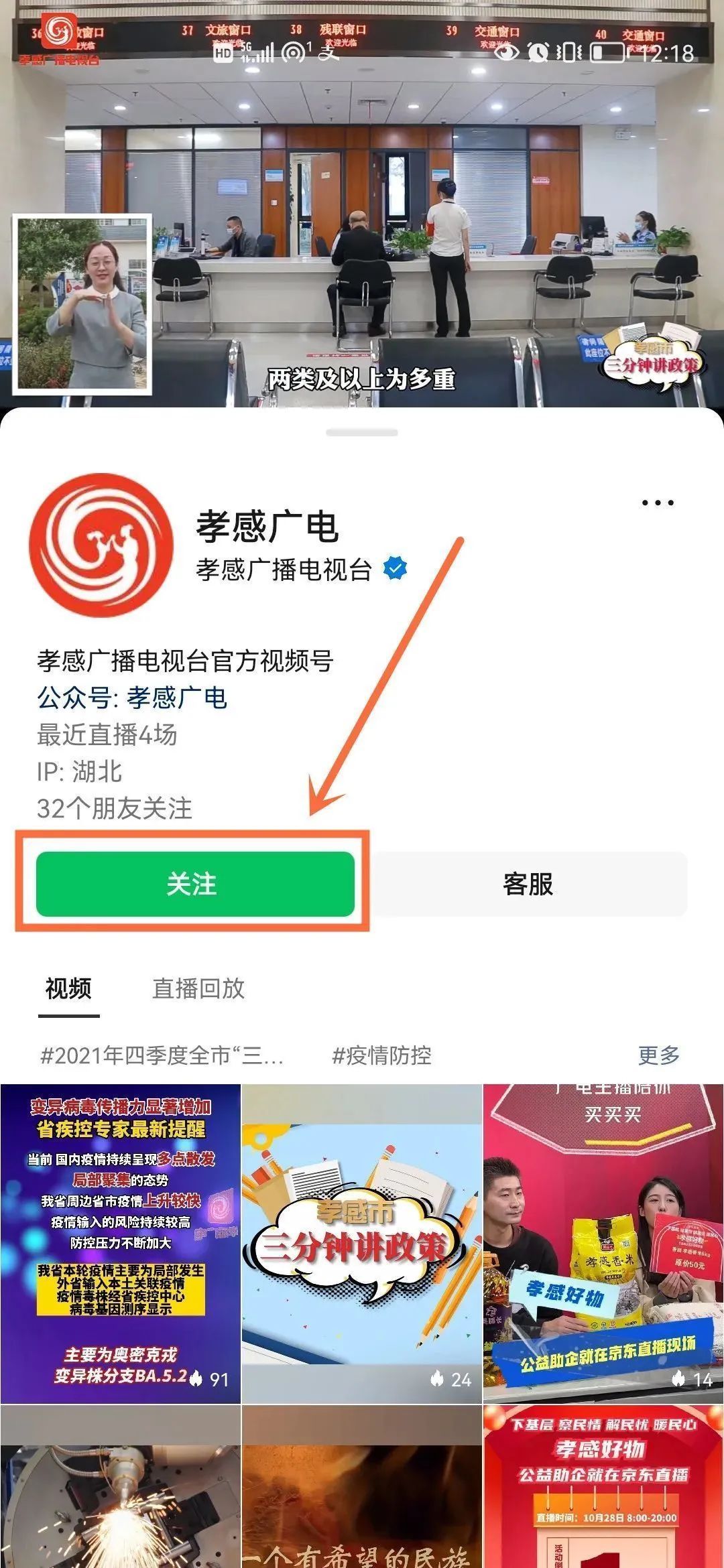Open the 三分钟讲政策 video with 24 likes

point(361,1243)
